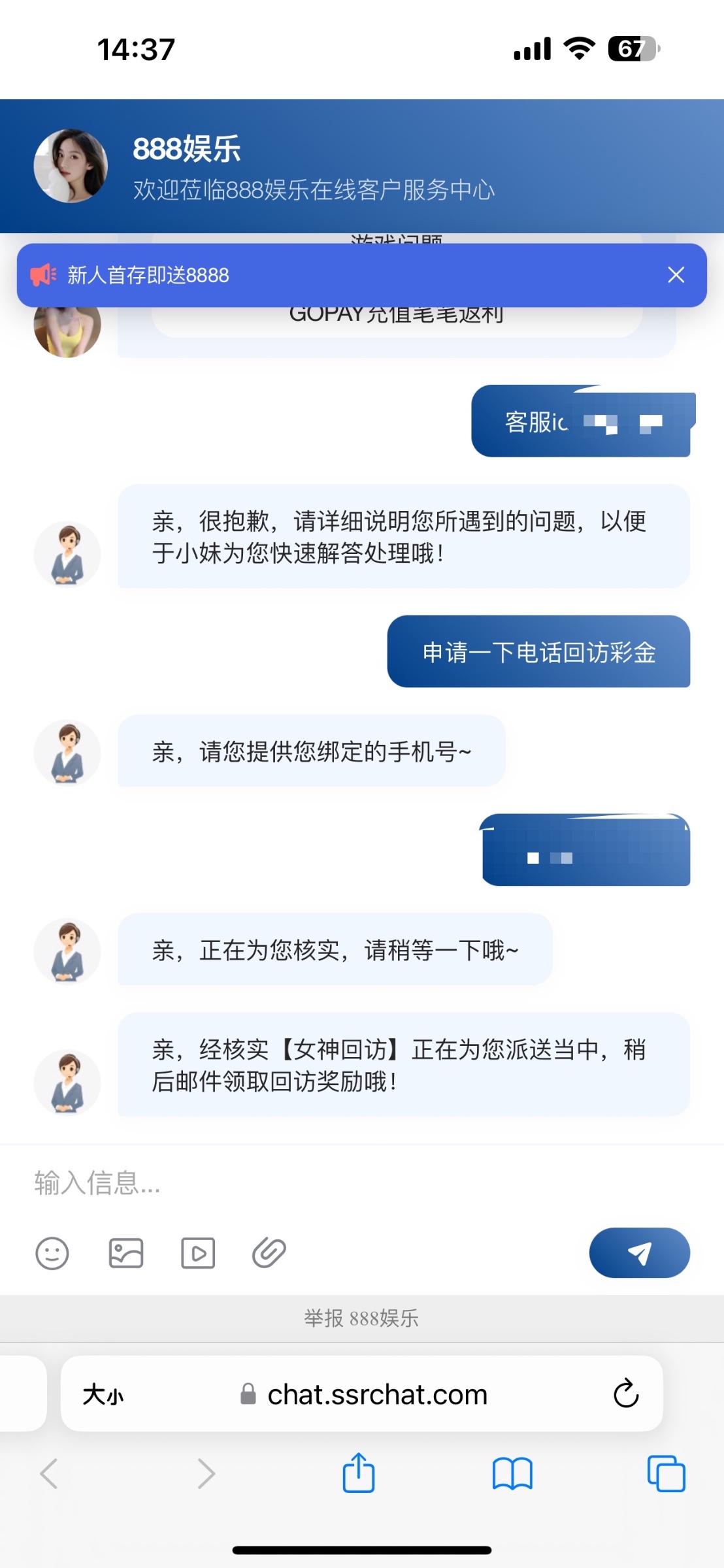
Task: Attach a file with the paperclip
Action: (x=269, y=1253)
